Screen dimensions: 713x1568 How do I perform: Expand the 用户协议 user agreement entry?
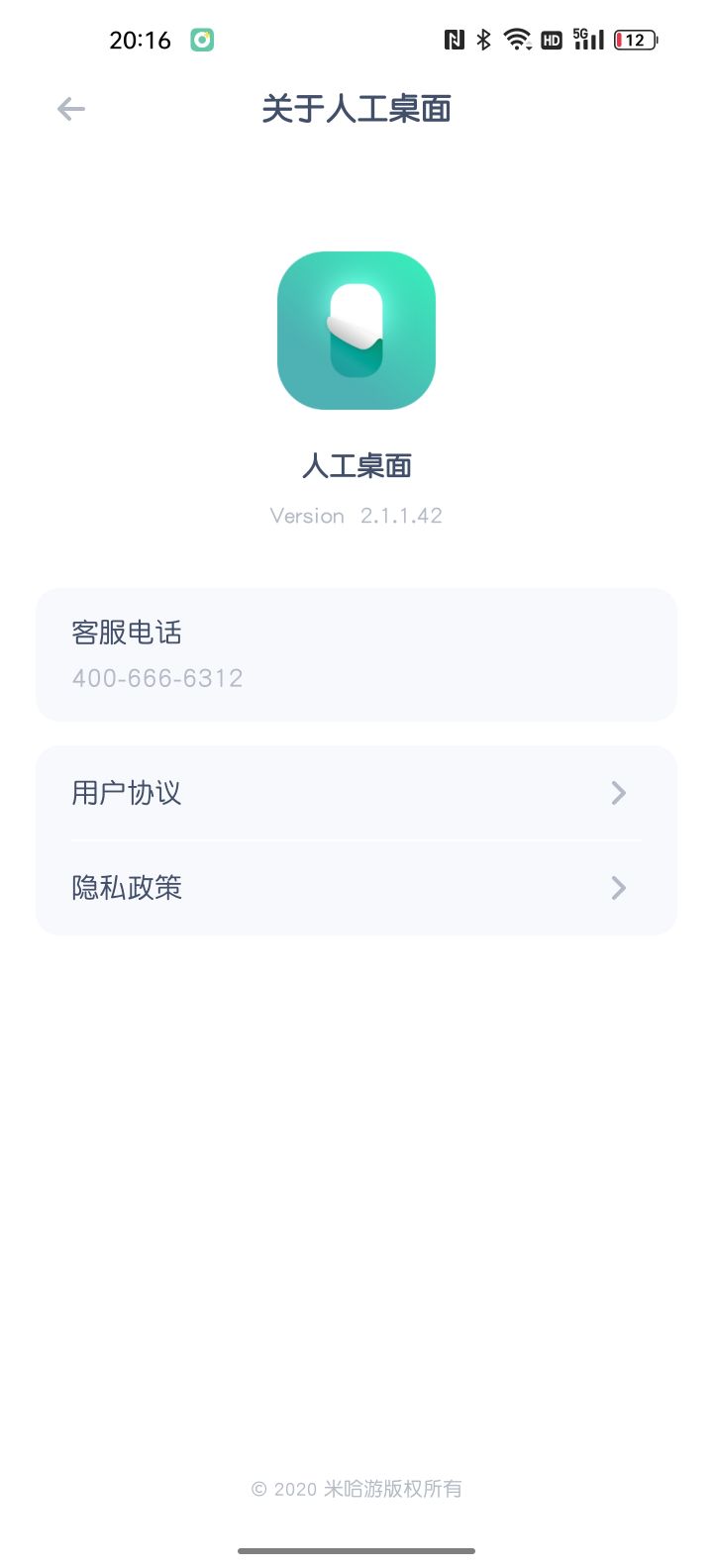coord(356,792)
